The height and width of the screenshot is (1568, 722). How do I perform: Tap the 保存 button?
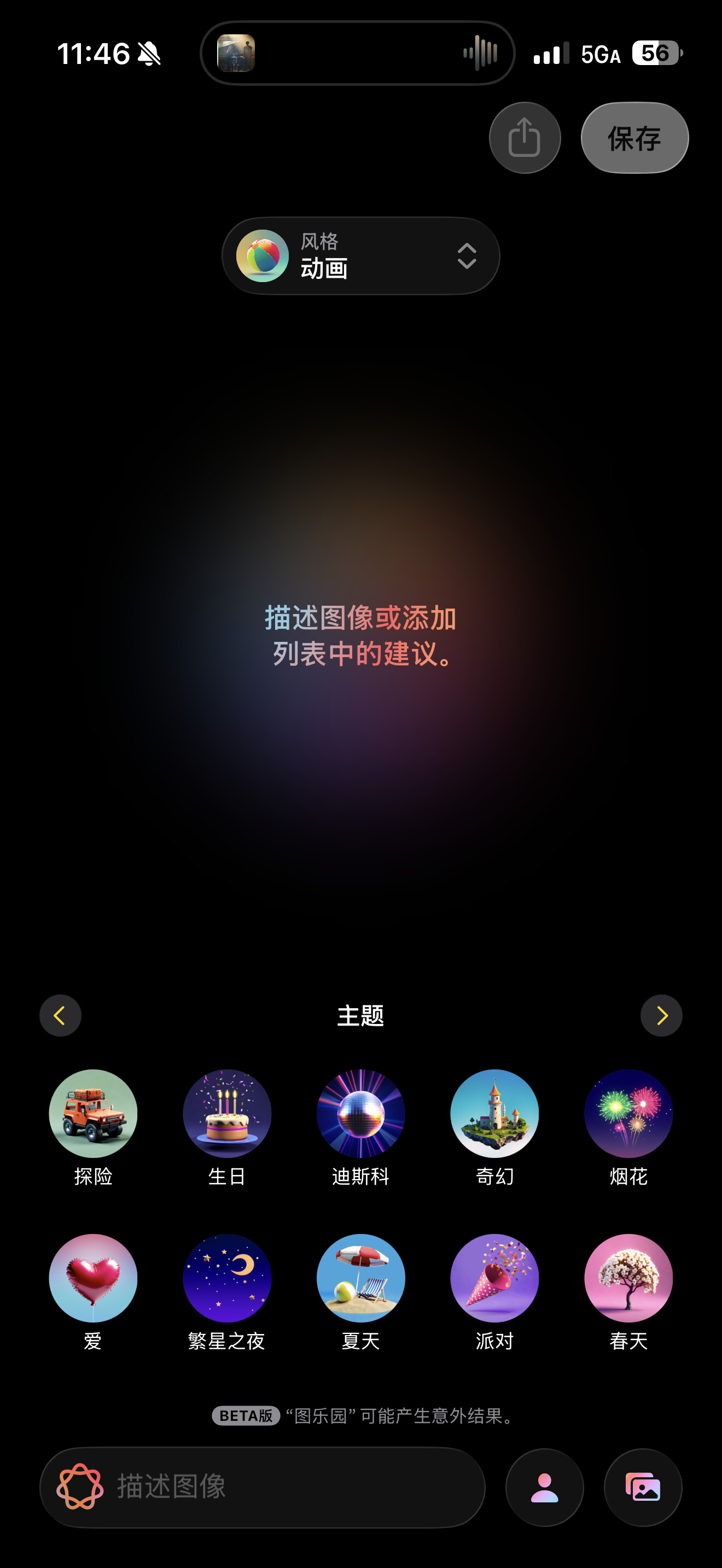[634, 138]
